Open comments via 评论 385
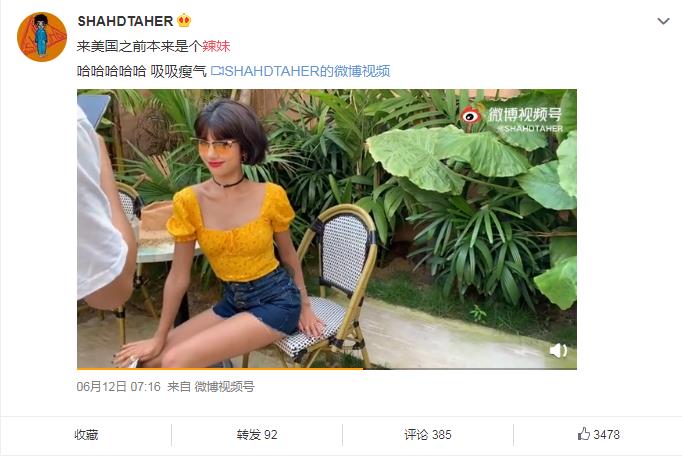Screen dimensions: 682x456 pos(427,435)
